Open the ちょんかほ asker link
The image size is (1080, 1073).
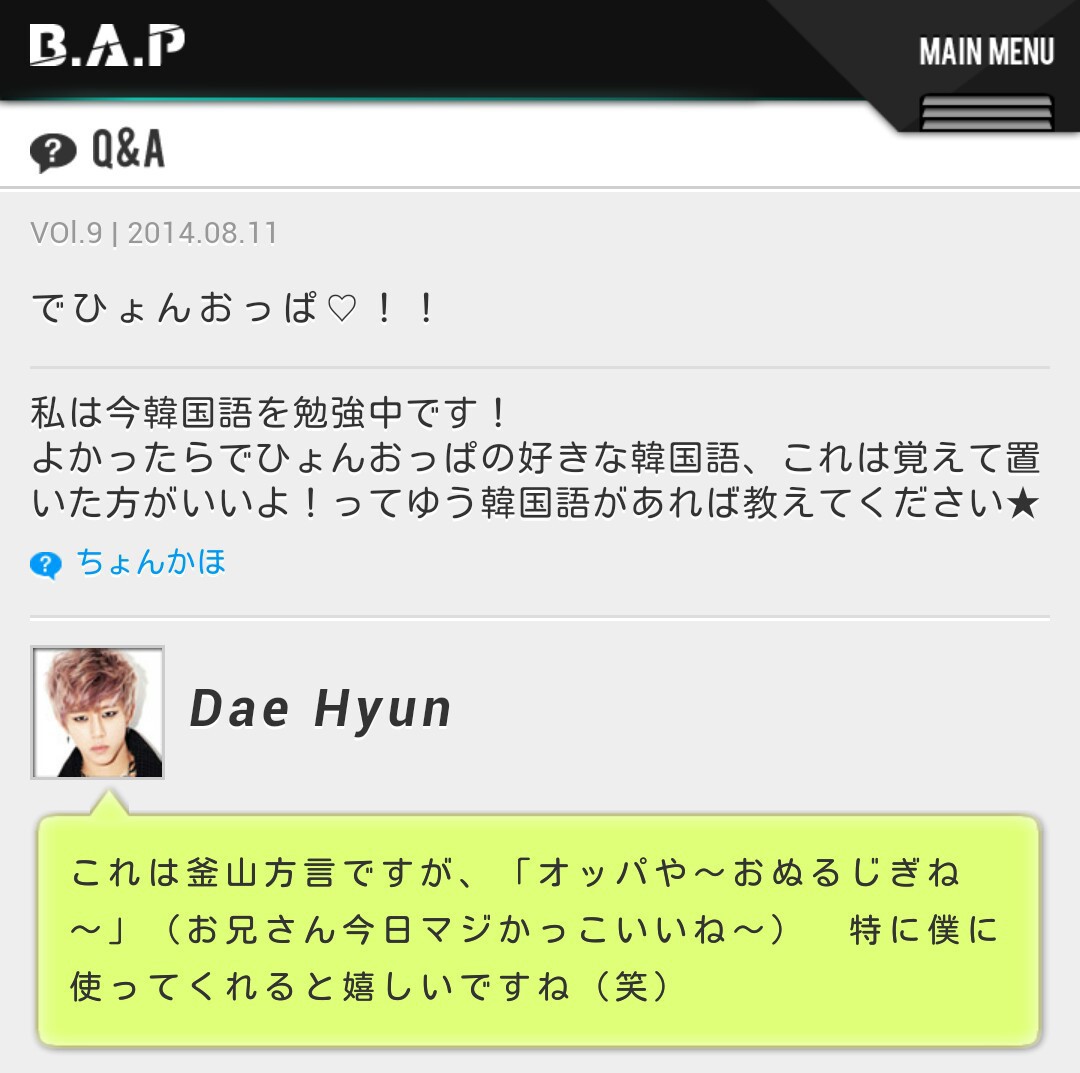tap(152, 562)
